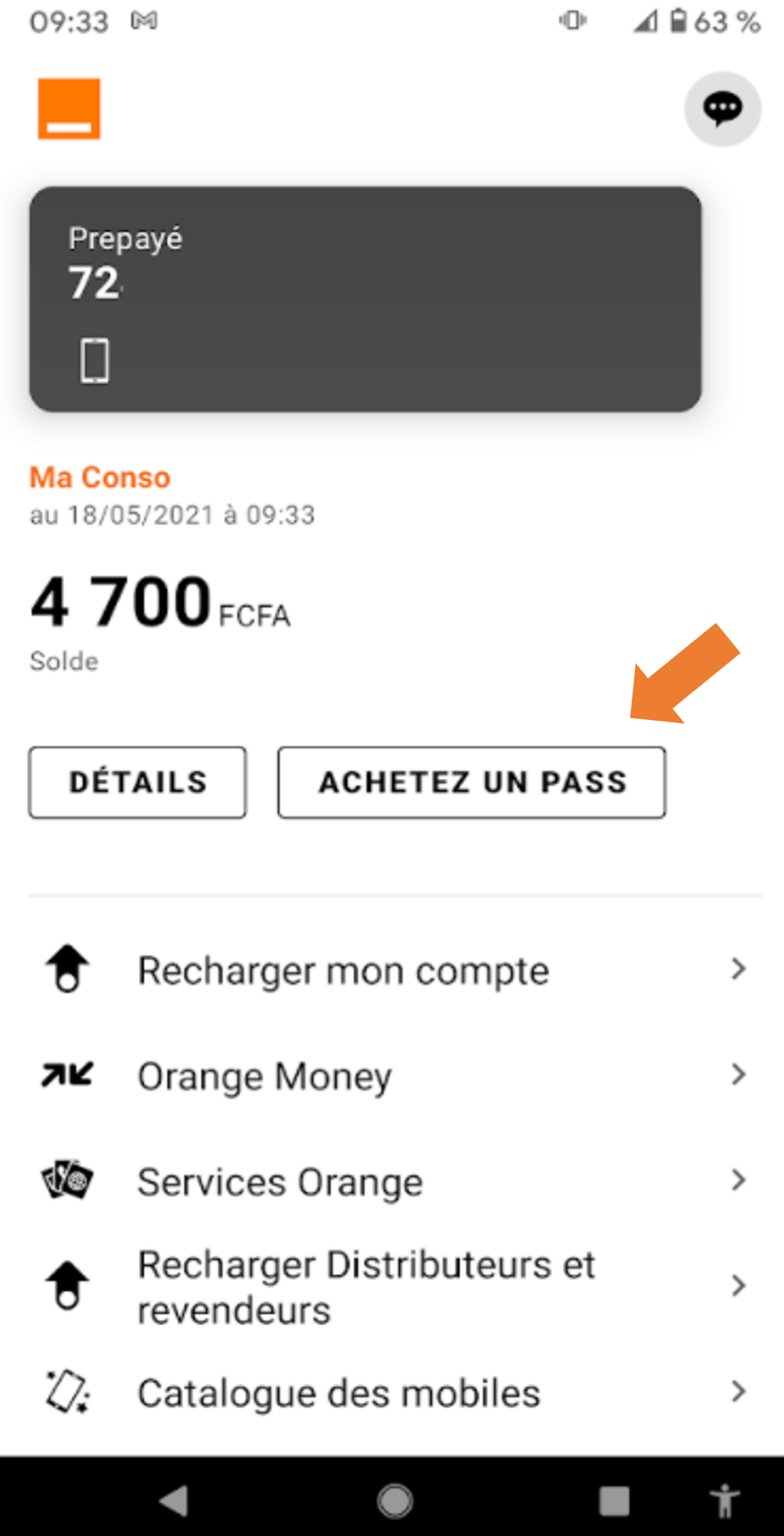The image size is (784, 1536).
Task: Open the Prepayé account card
Action: coord(365,299)
